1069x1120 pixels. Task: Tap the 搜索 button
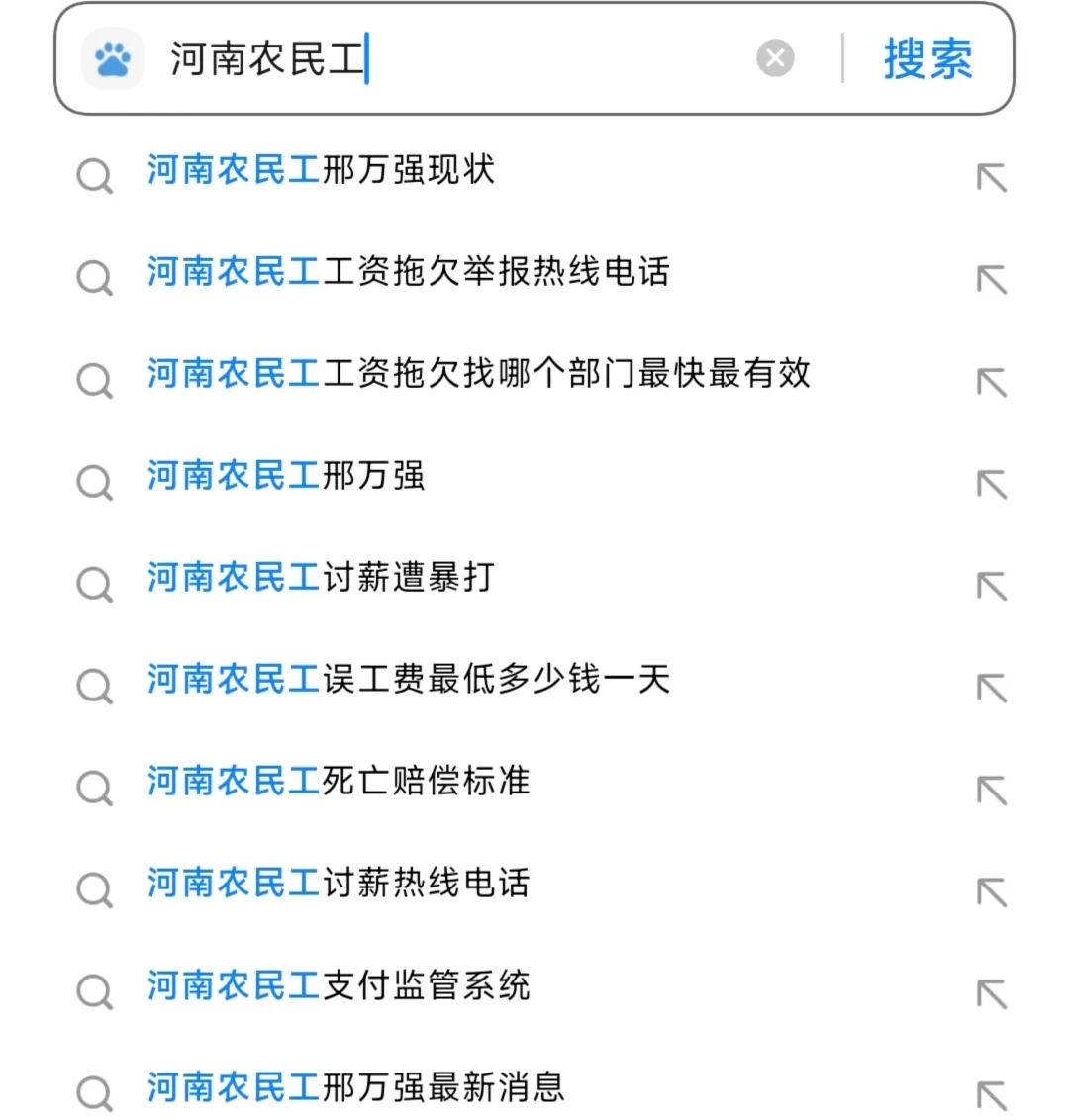927,59
